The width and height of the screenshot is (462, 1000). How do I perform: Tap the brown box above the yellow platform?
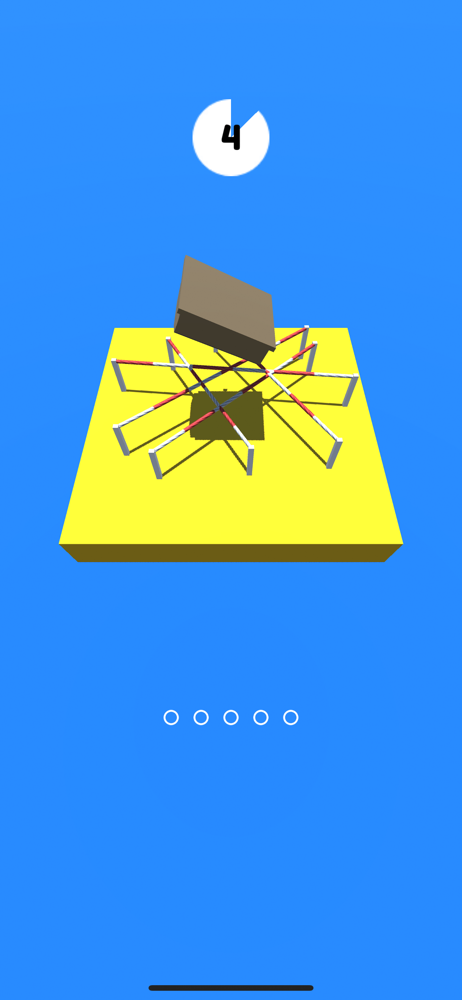(x=225, y=308)
